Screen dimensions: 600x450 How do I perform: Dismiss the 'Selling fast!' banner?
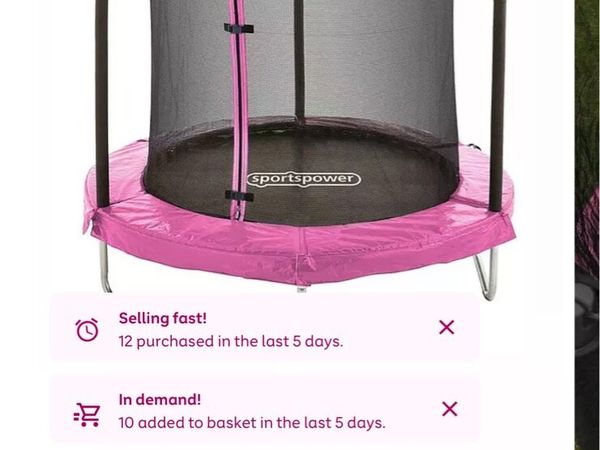[x=447, y=327]
